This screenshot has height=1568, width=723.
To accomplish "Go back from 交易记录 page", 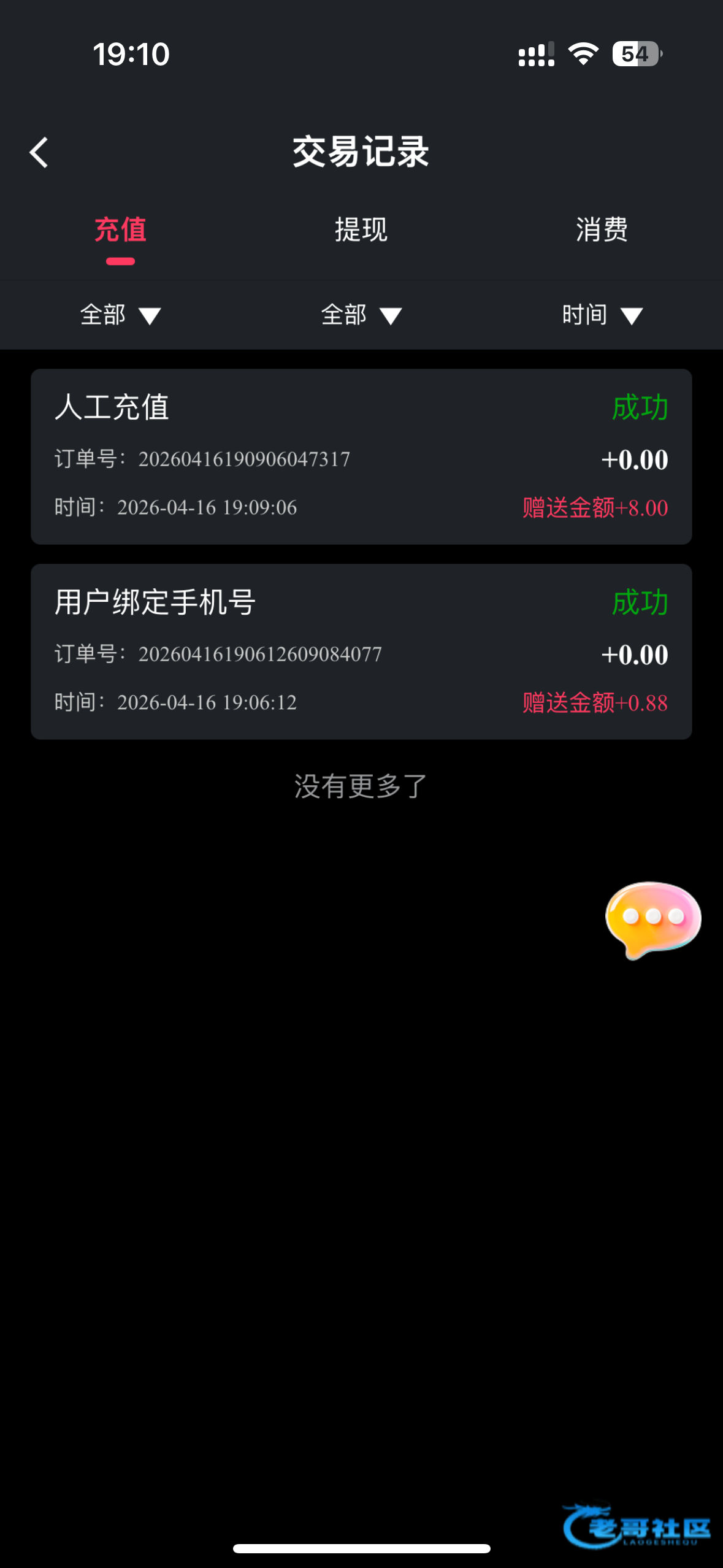I will click(x=39, y=153).
